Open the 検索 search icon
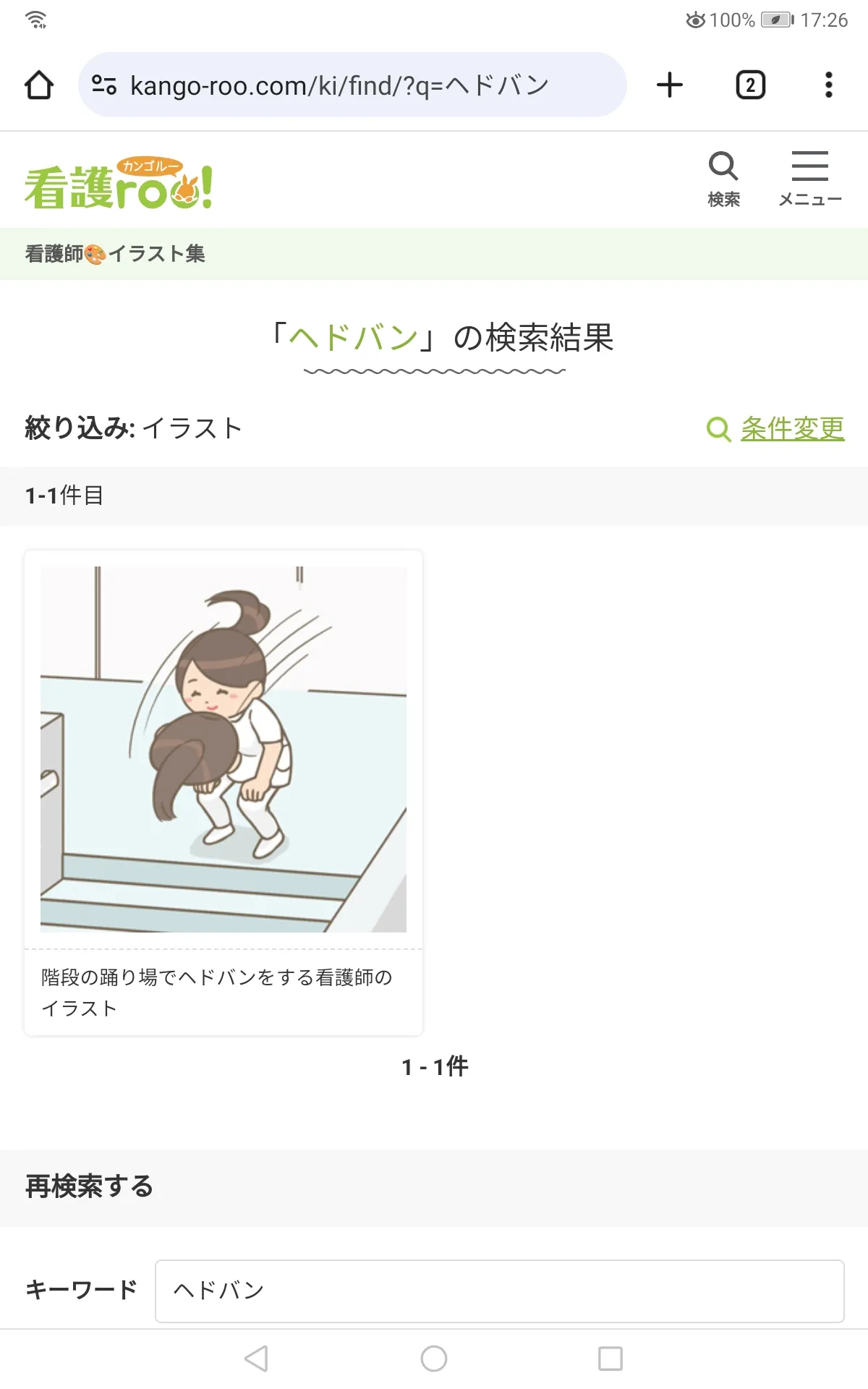The height and width of the screenshot is (1389, 868). (x=723, y=179)
